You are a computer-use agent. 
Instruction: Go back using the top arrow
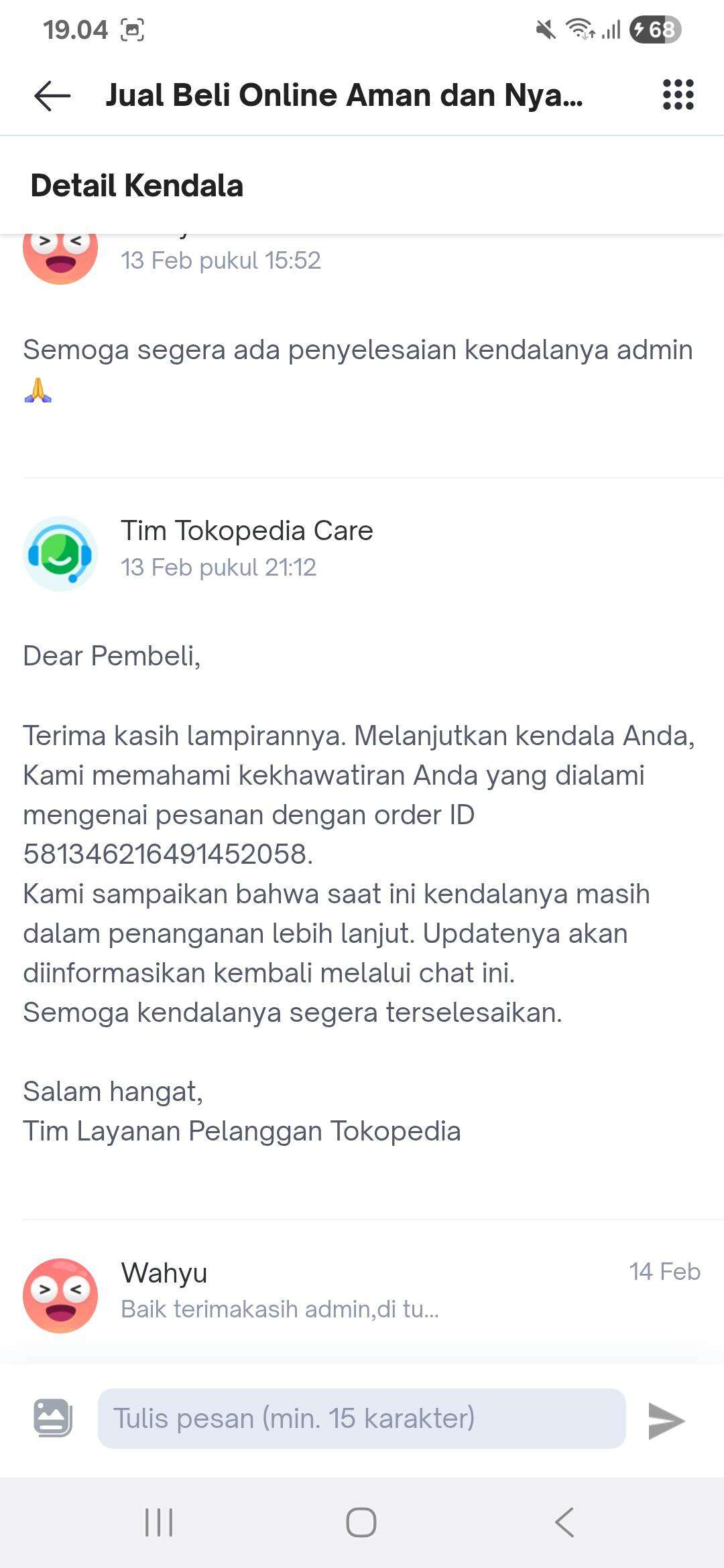[x=52, y=95]
